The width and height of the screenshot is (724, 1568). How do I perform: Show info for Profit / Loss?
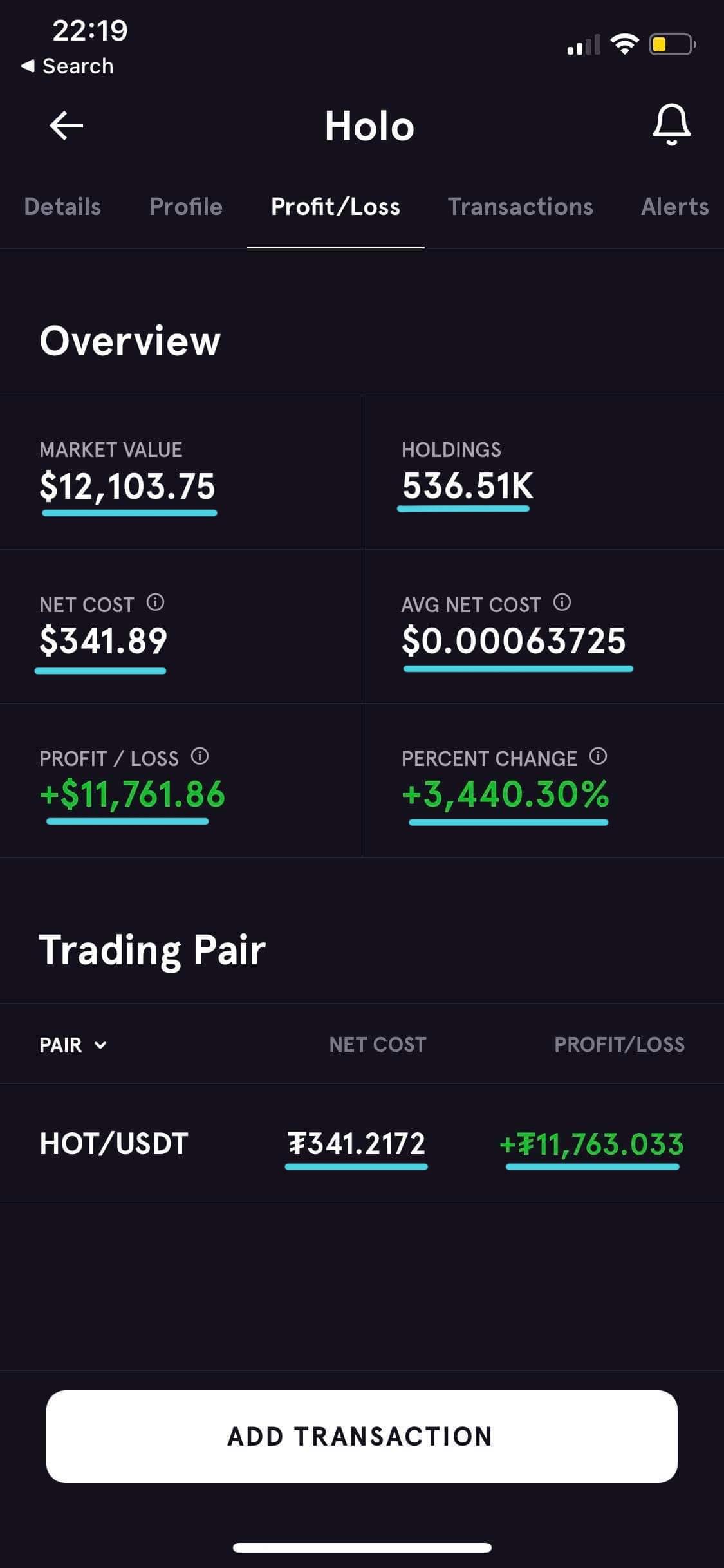click(x=200, y=756)
